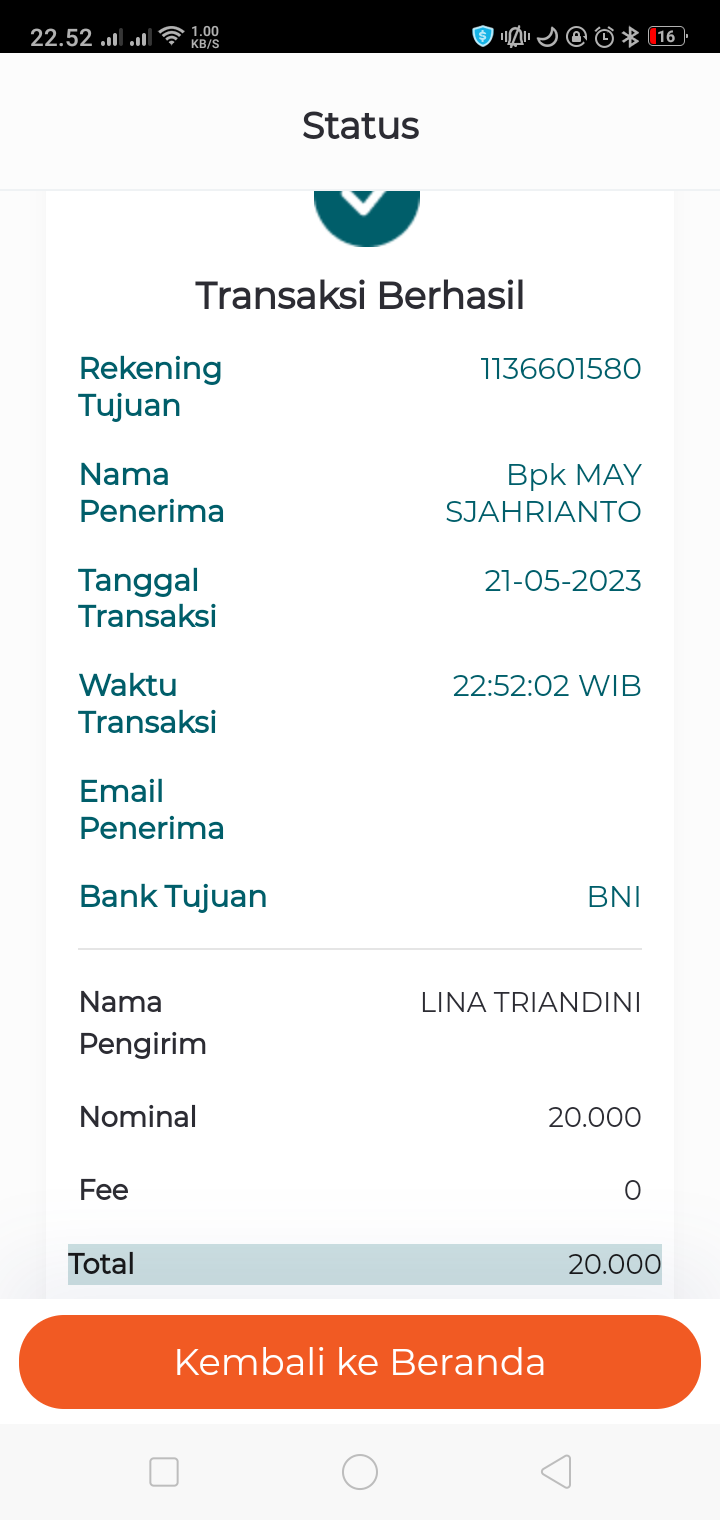Tap Kembali ke Beranda button
This screenshot has width=720, height=1520.
tap(360, 1362)
